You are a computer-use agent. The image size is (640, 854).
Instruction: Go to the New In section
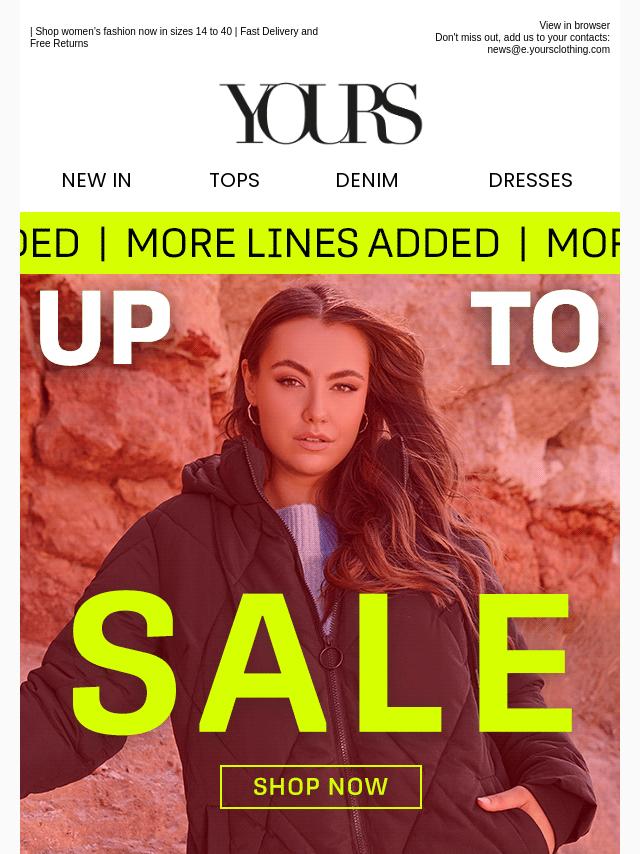pyautogui.click(x=96, y=180)
